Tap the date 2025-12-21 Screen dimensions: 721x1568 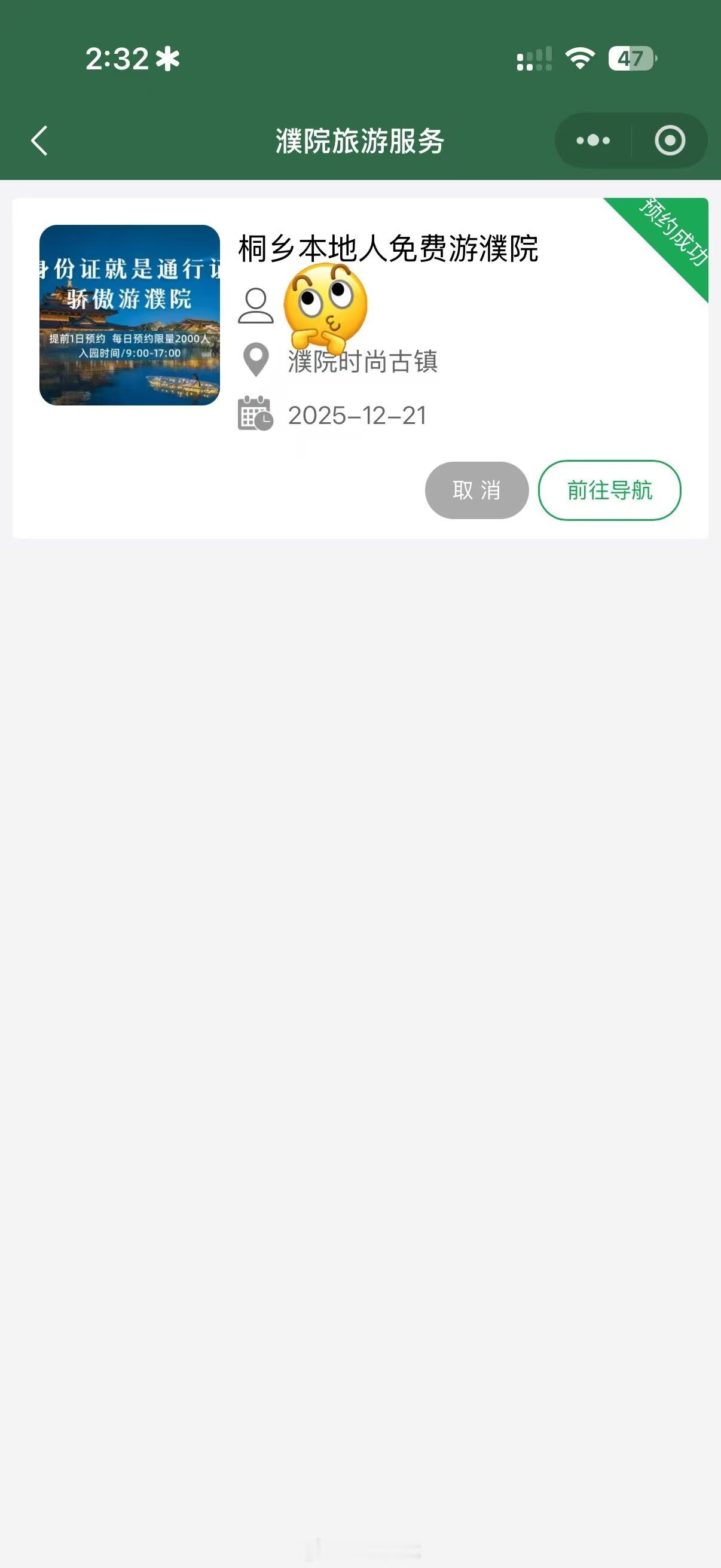[358, 416]
